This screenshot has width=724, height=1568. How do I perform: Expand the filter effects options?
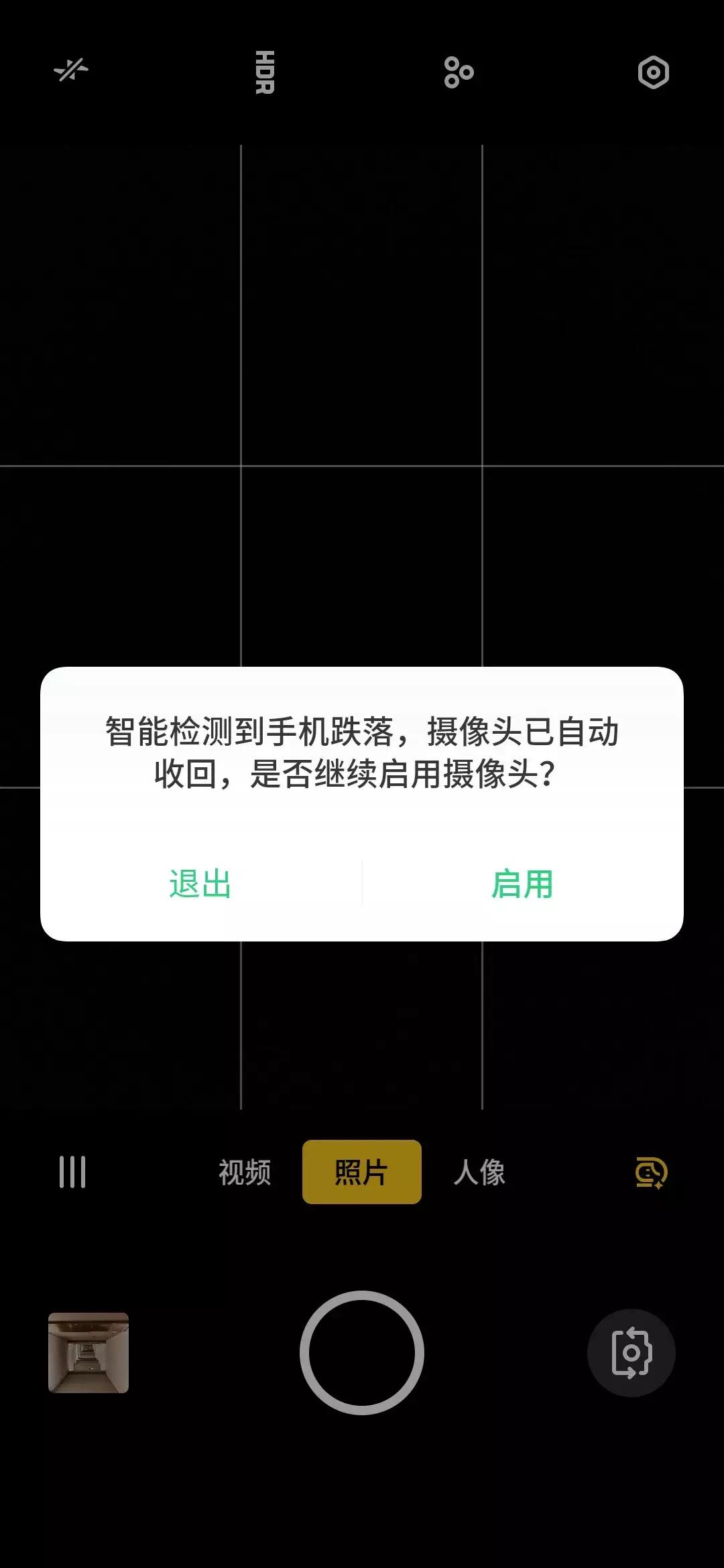pos(459,72)
